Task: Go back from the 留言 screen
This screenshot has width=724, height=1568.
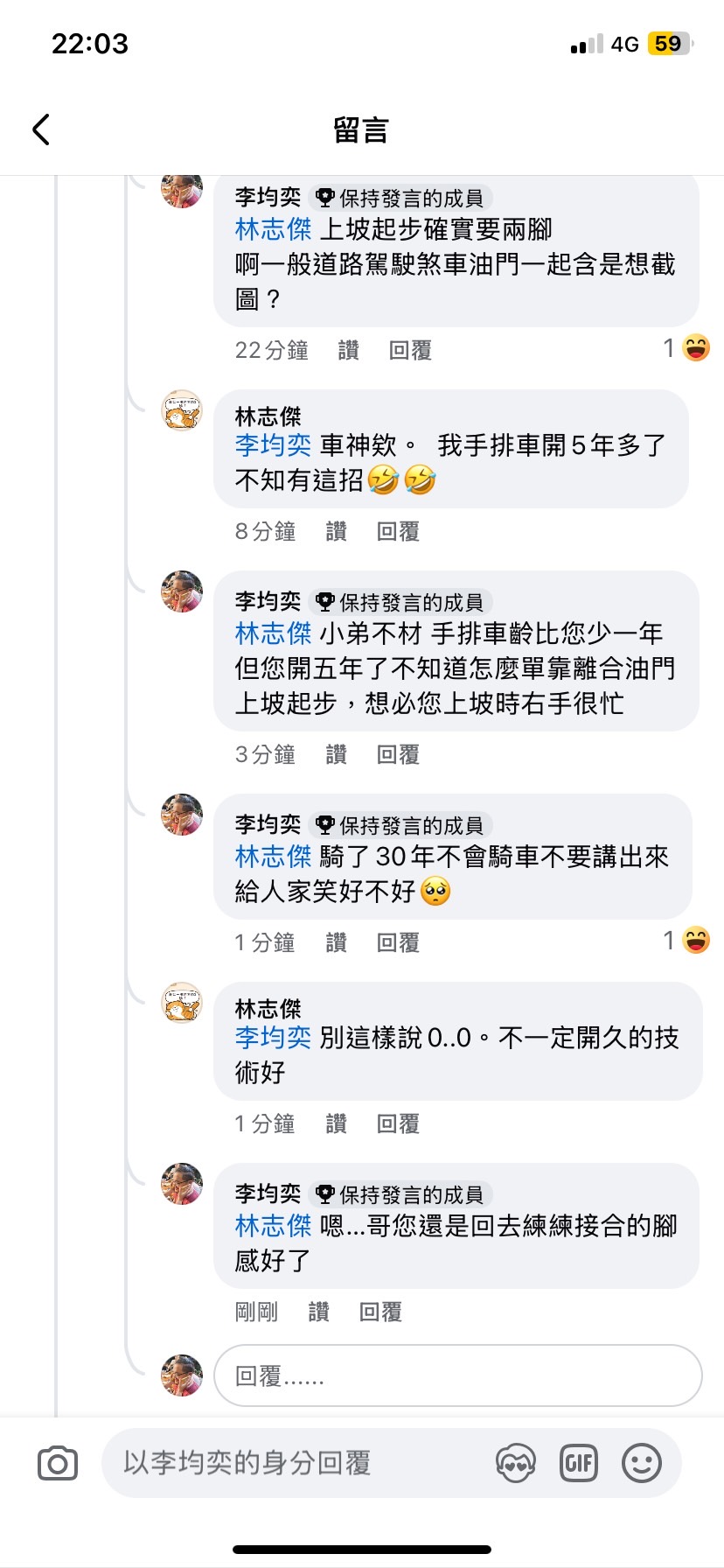Action: pyautogui.click(x=41, y=129)
